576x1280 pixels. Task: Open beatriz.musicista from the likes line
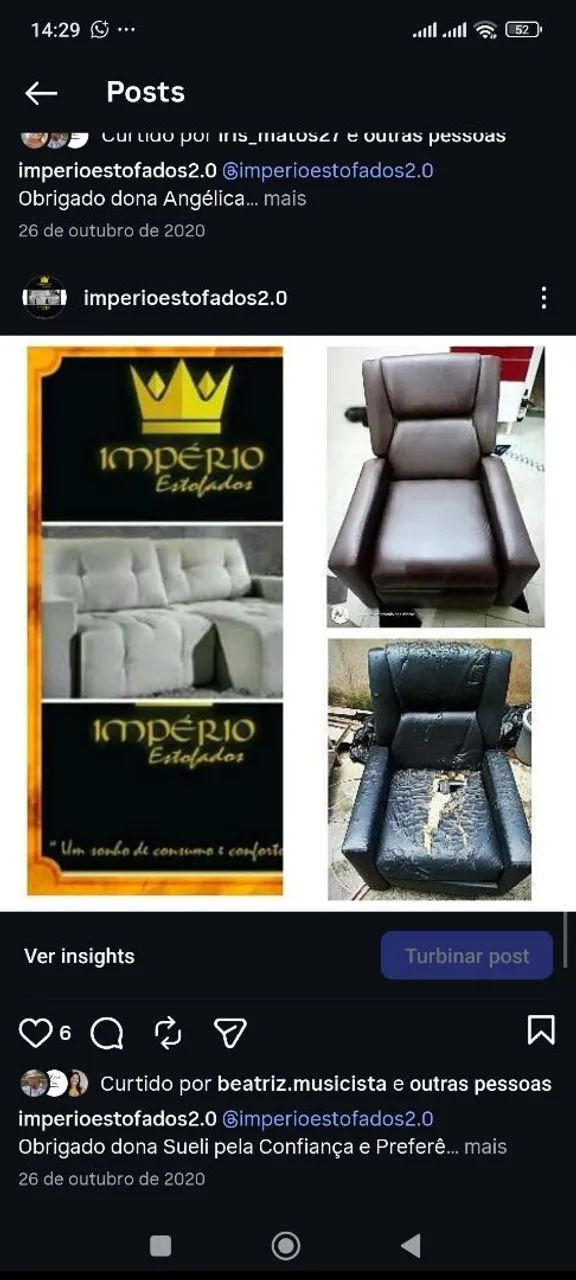[302, 1084]
